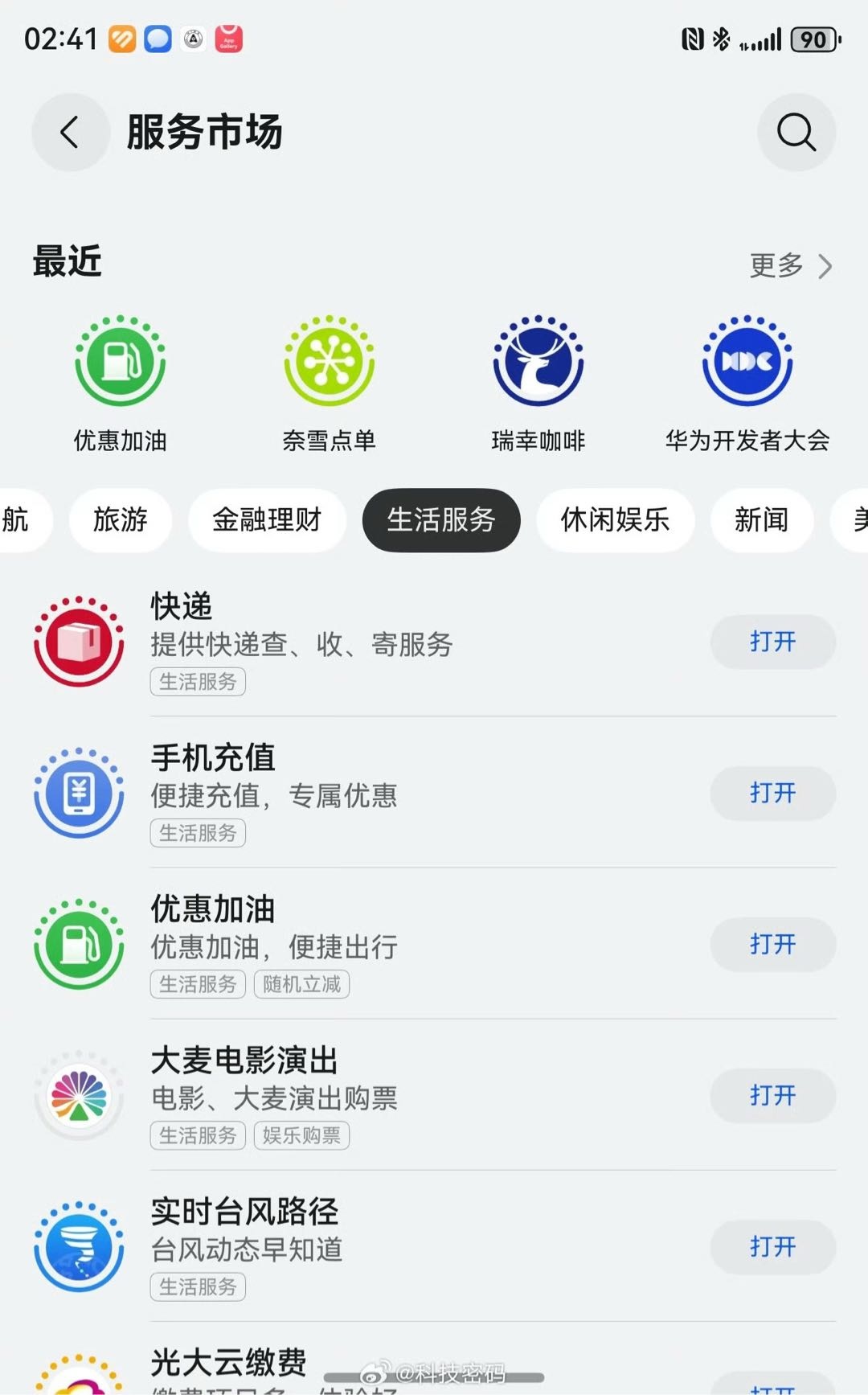Tap the battery indicator showing 90
The width and height of the screenshot is (868, 1395).
(812, 39)
